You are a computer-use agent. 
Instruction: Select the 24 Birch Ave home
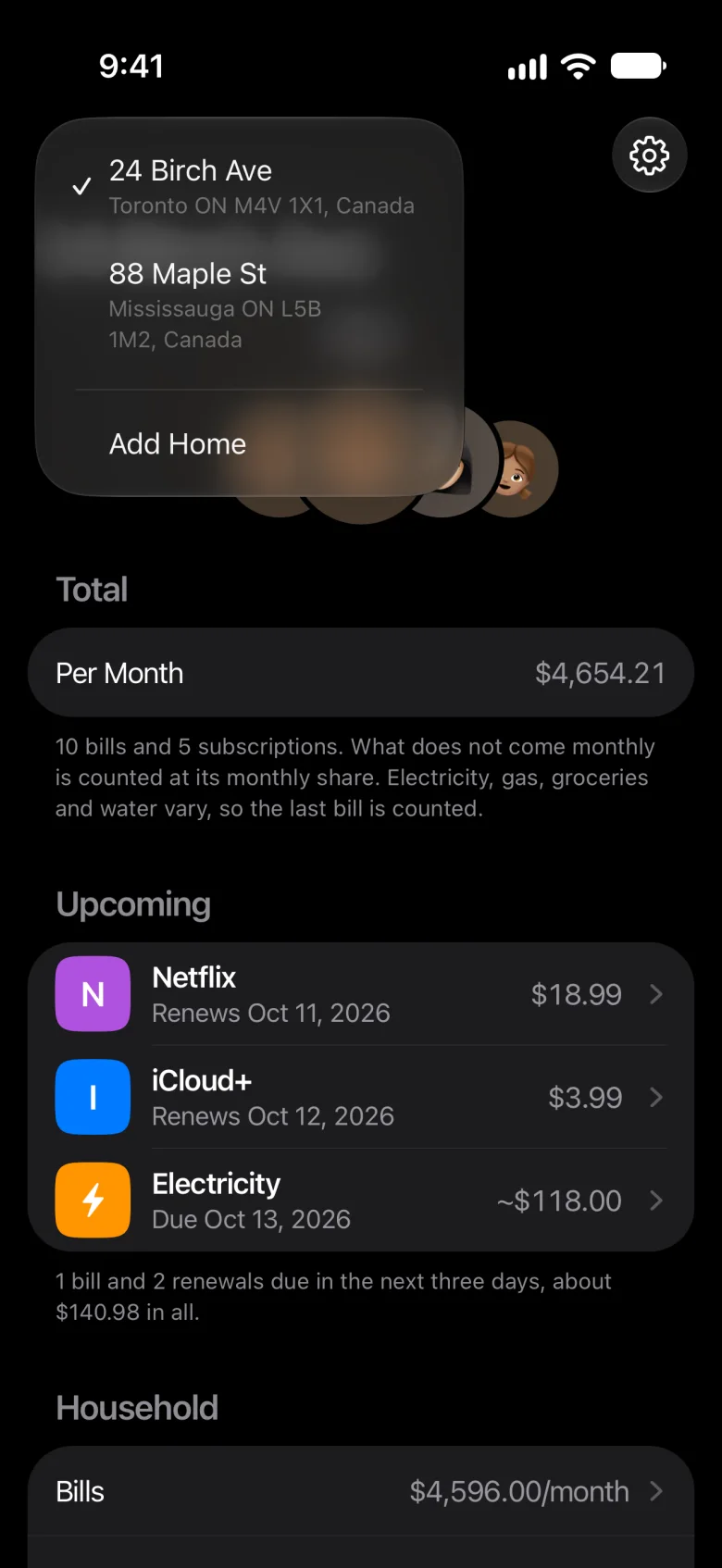pos(250,186)
